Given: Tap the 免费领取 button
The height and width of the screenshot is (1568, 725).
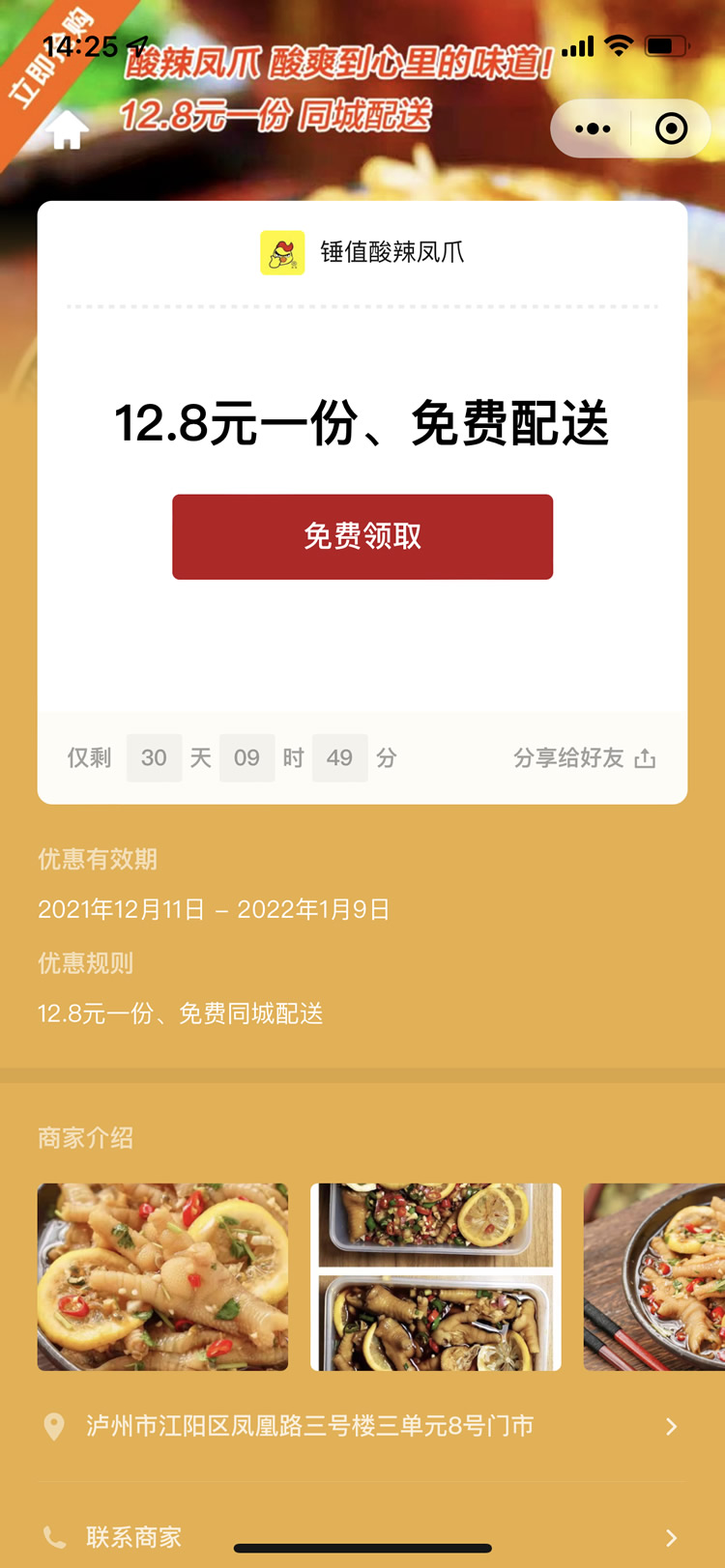Looking at the screenshot, I should tap(362, 537).
